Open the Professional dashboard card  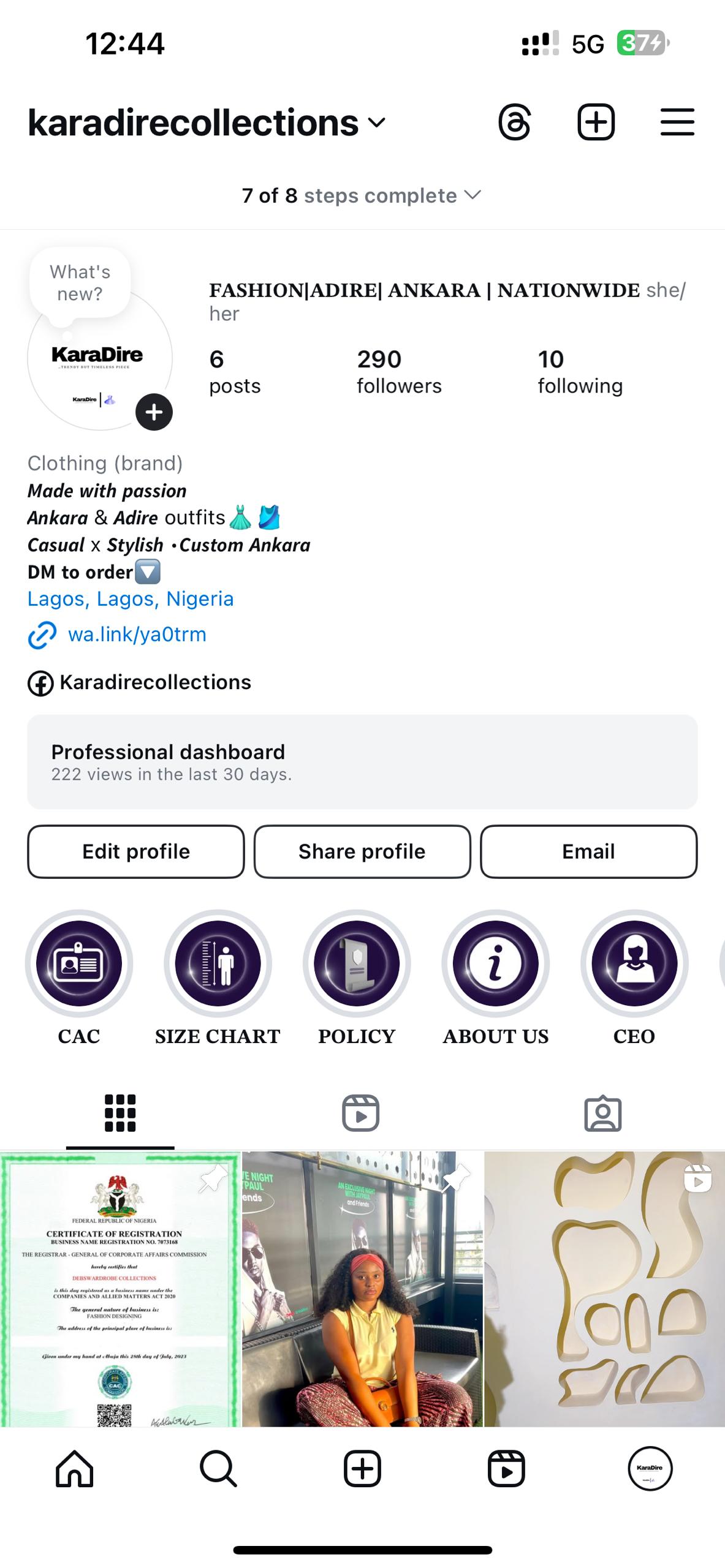tap(362, 762)
